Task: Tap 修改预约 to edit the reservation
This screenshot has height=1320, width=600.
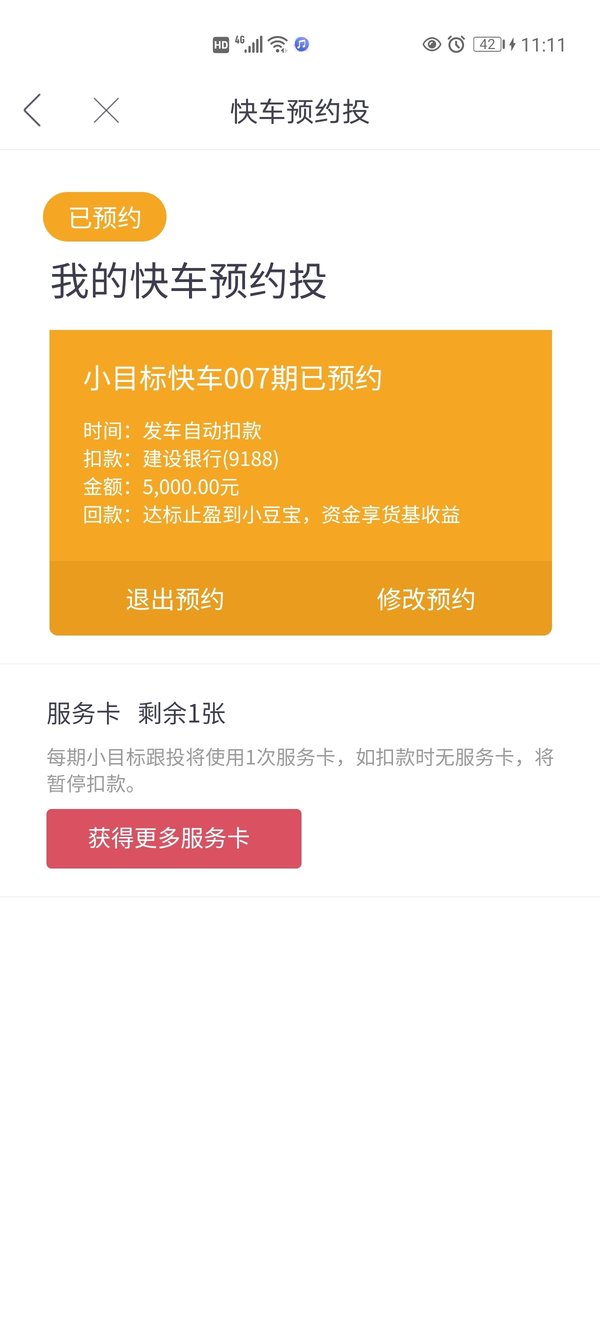Action: 426,599
